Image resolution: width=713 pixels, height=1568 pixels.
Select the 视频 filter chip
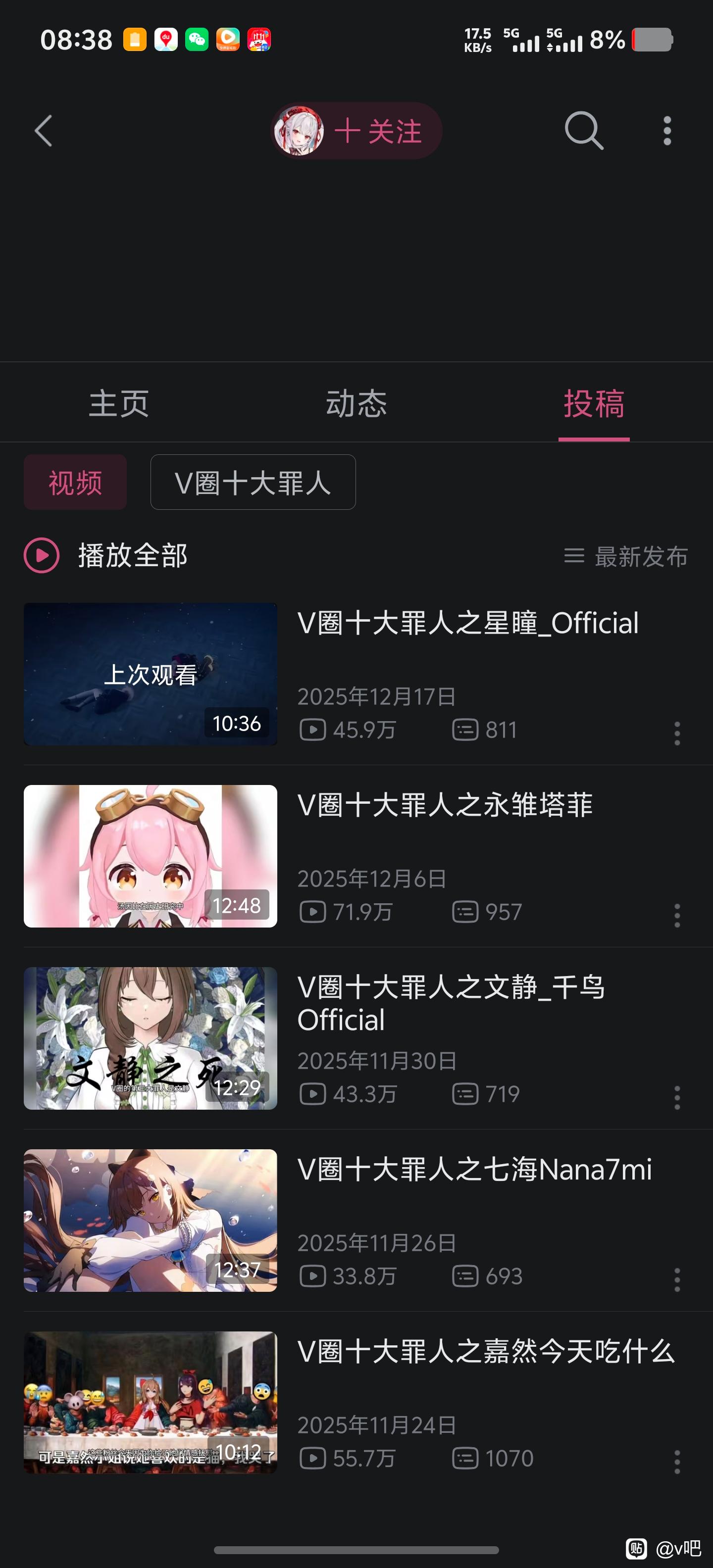click(75, 483)
